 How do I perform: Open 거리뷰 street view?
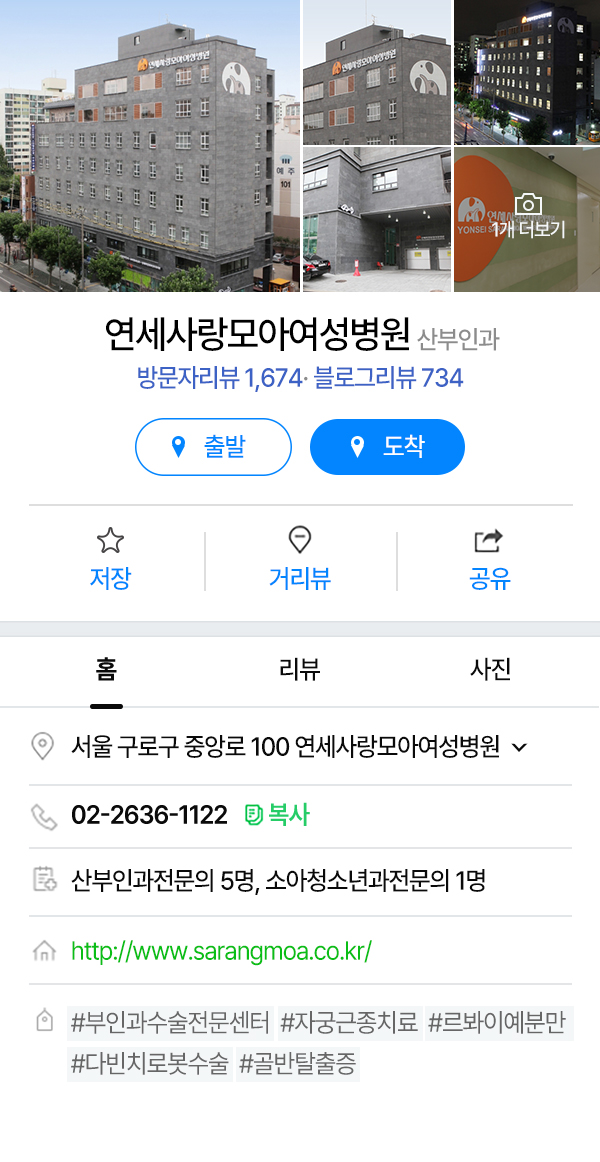300,561
